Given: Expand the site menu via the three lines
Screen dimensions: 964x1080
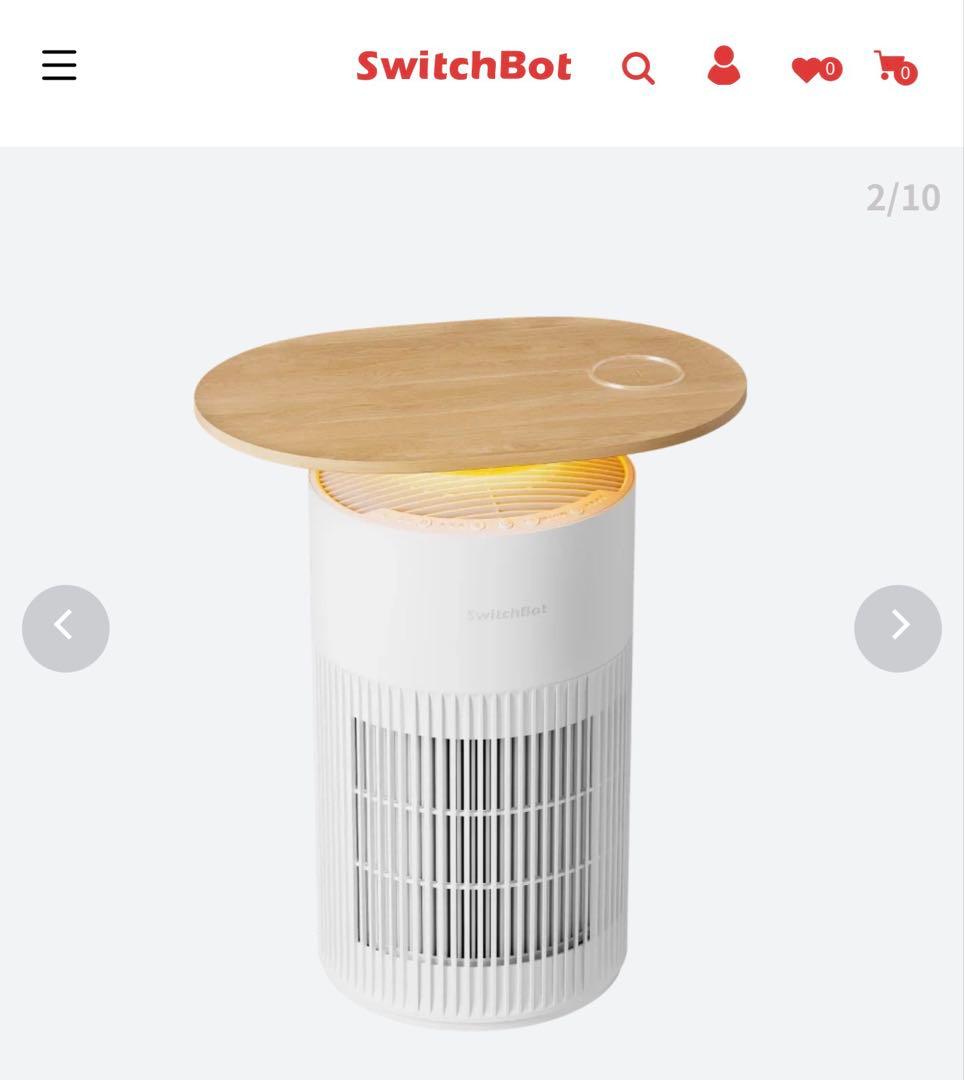Looking at the screenshot, I should 58,64.
